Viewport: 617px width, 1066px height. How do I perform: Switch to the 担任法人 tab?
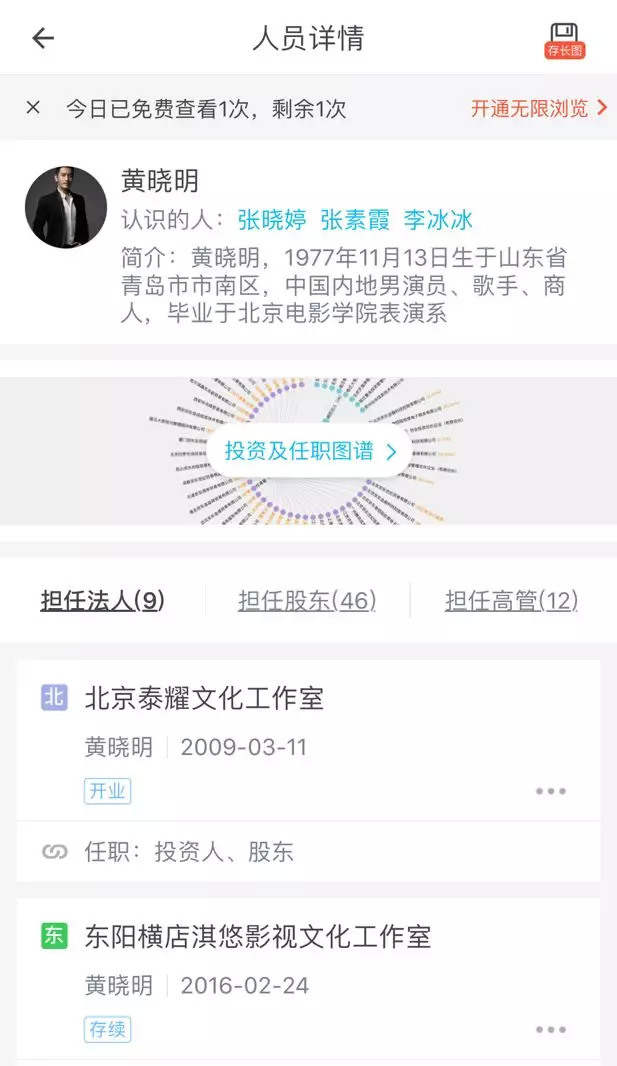coord(103,601)
